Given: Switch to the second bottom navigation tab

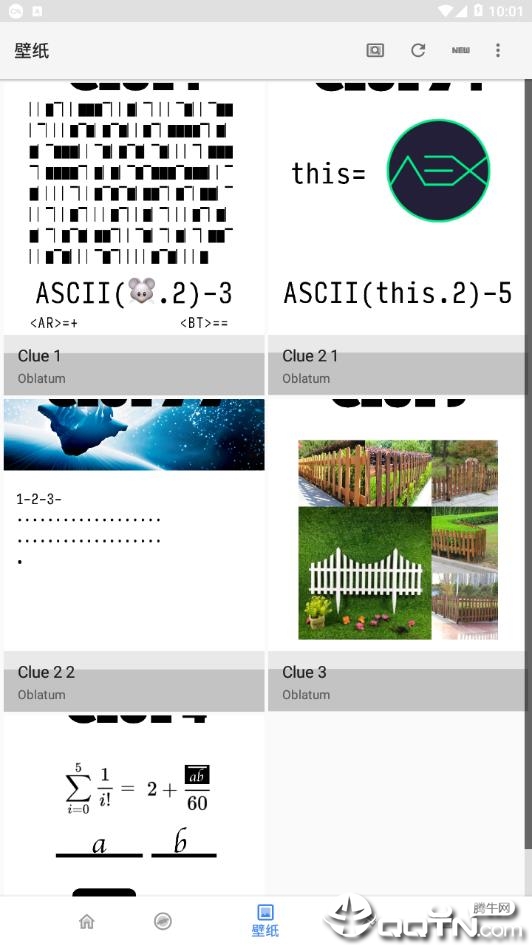Looking at the screenshot, I should [163, 921].
